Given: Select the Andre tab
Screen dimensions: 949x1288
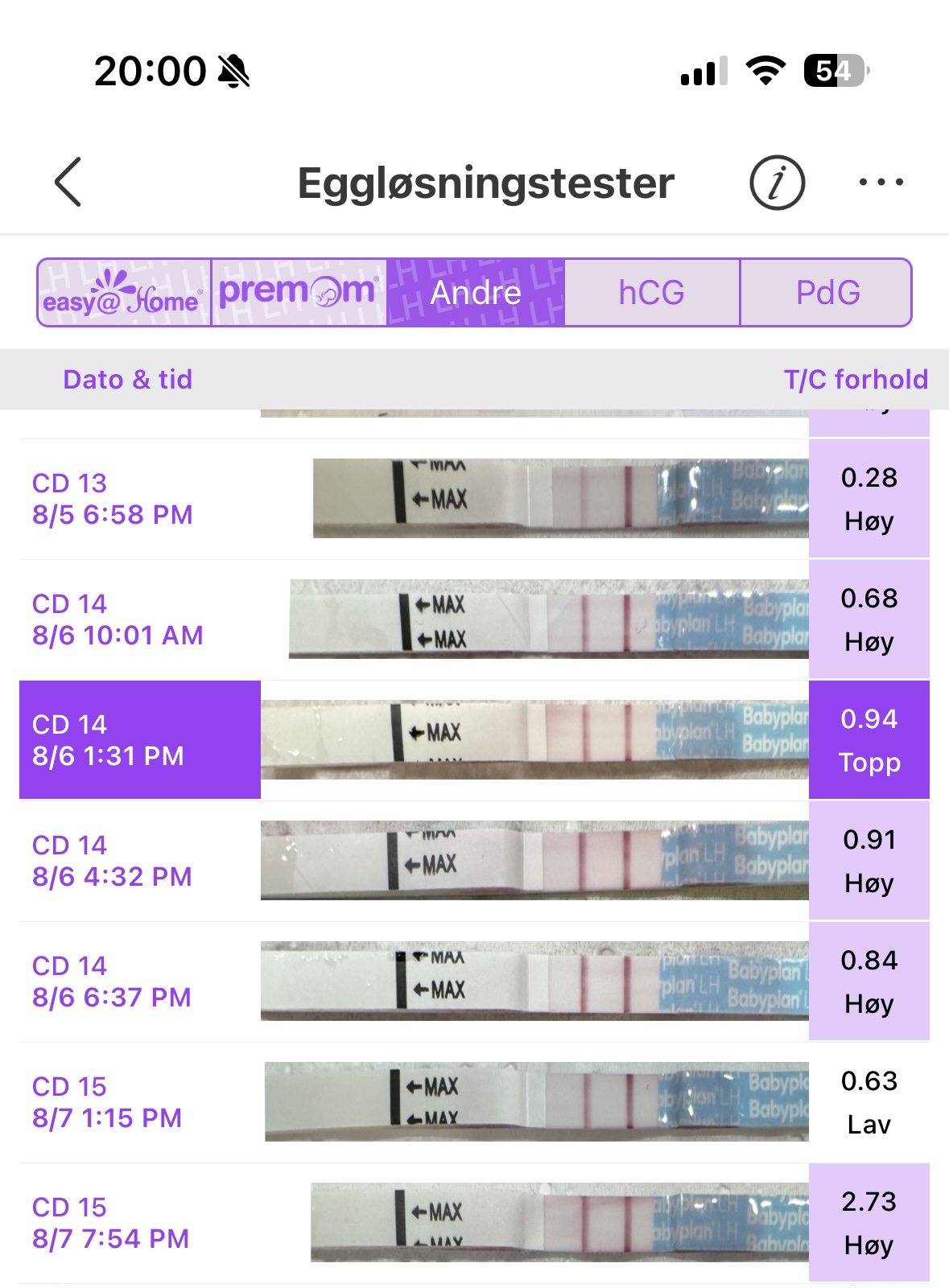Looking at the screenshot, I should tap(476, 293).
